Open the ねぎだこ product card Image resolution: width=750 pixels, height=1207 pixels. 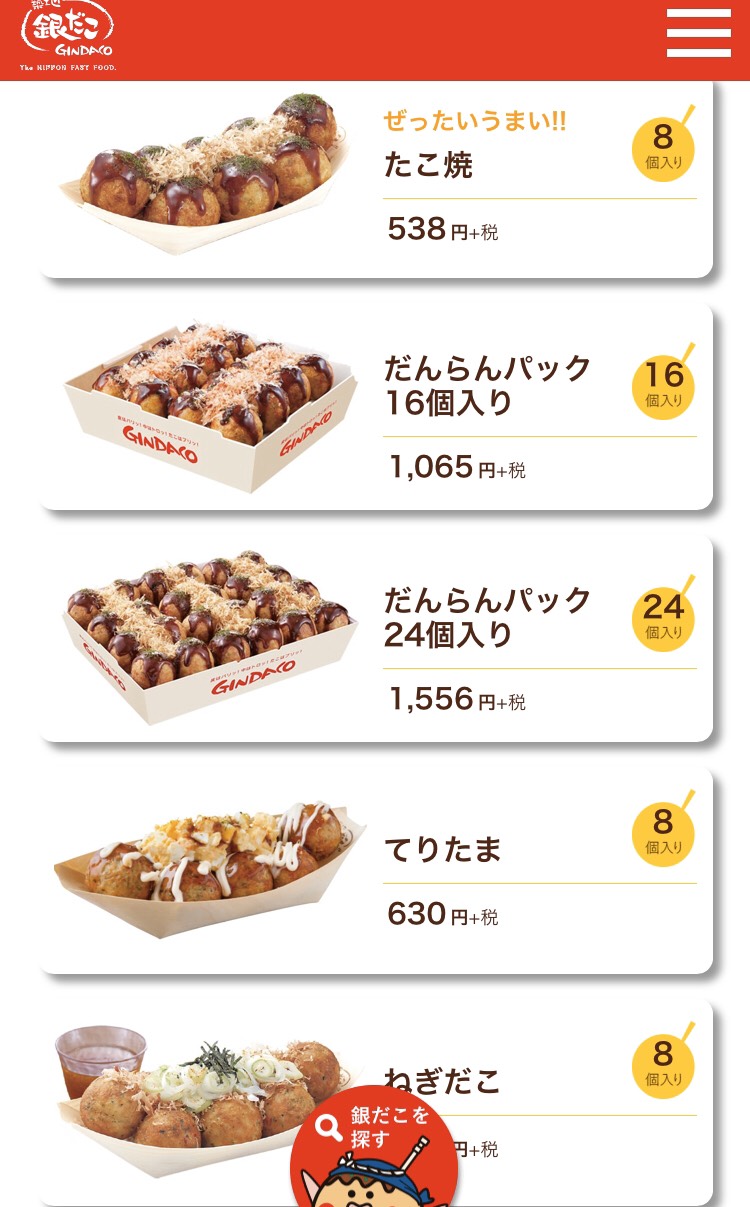point(376,1103)
